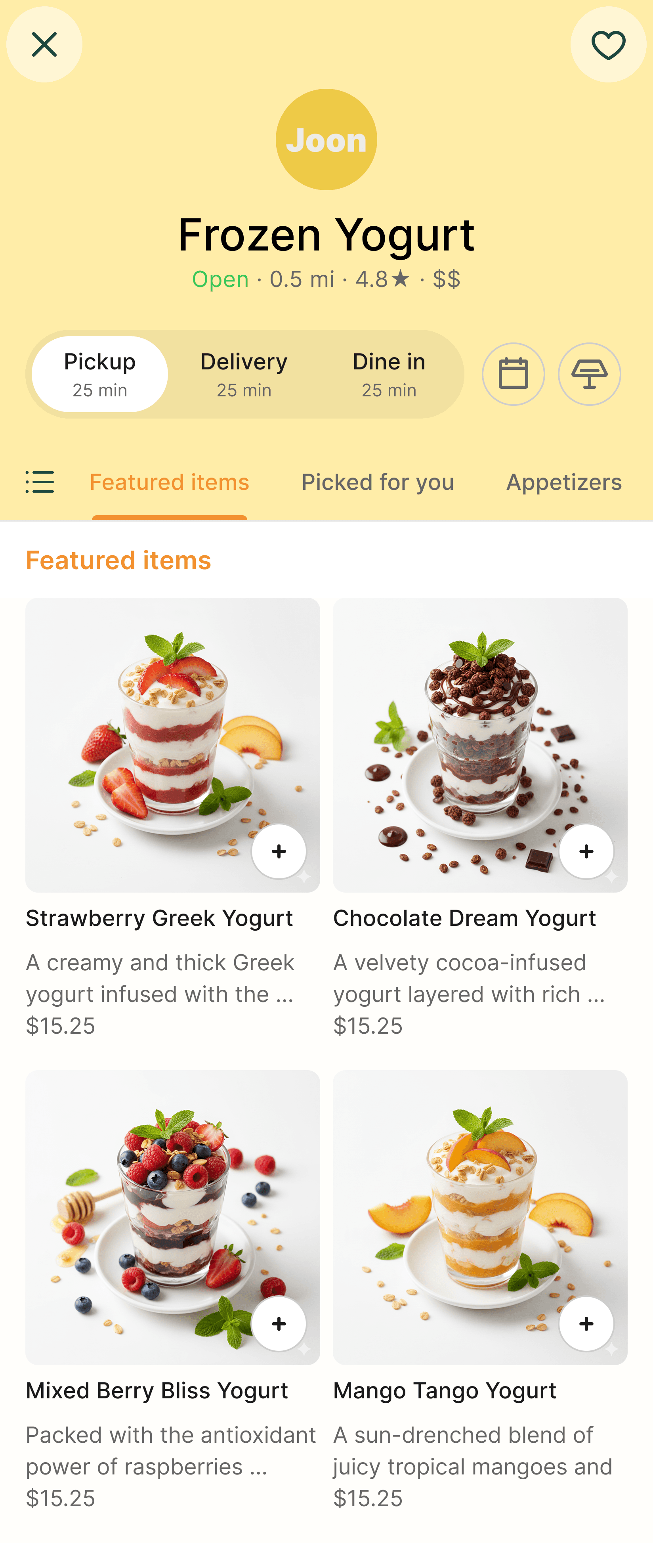Select the Featured items tab

(169, 482)
